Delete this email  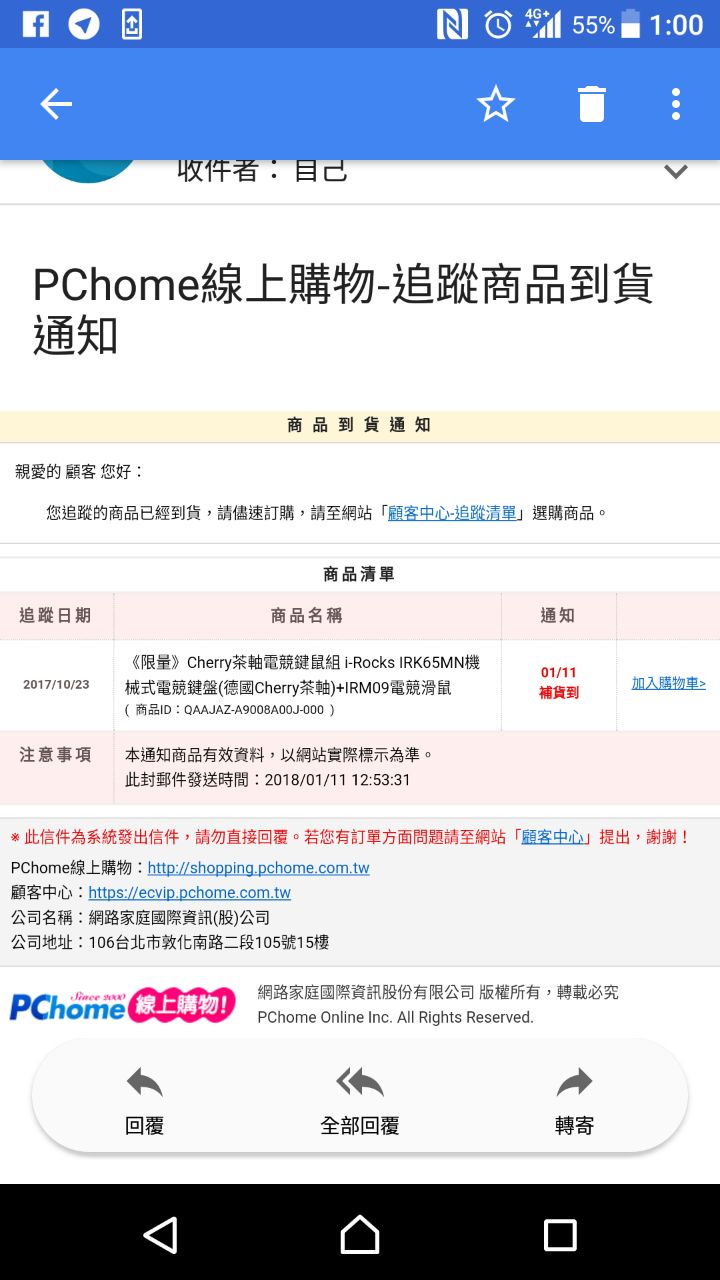click(591, 104)
